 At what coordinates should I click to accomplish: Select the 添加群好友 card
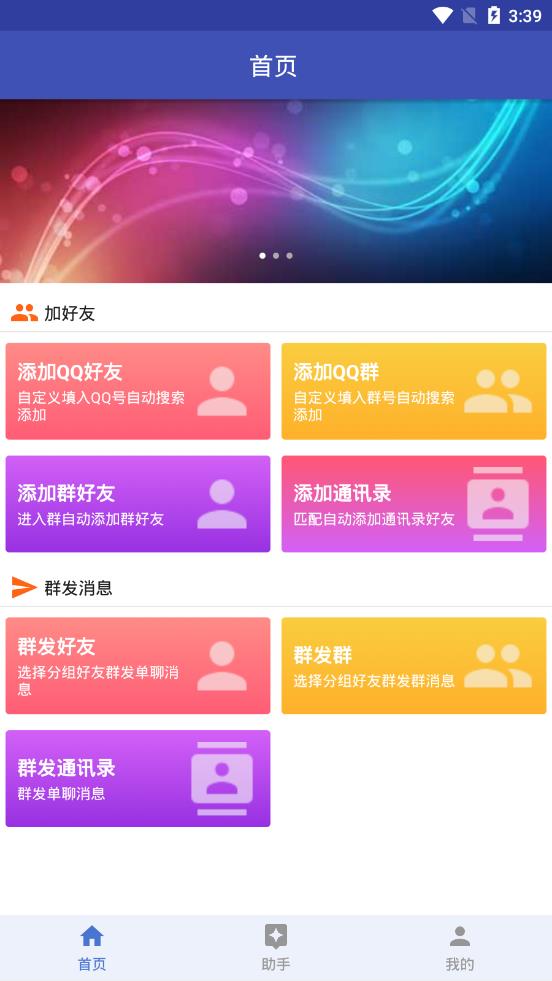pos(138,504)
